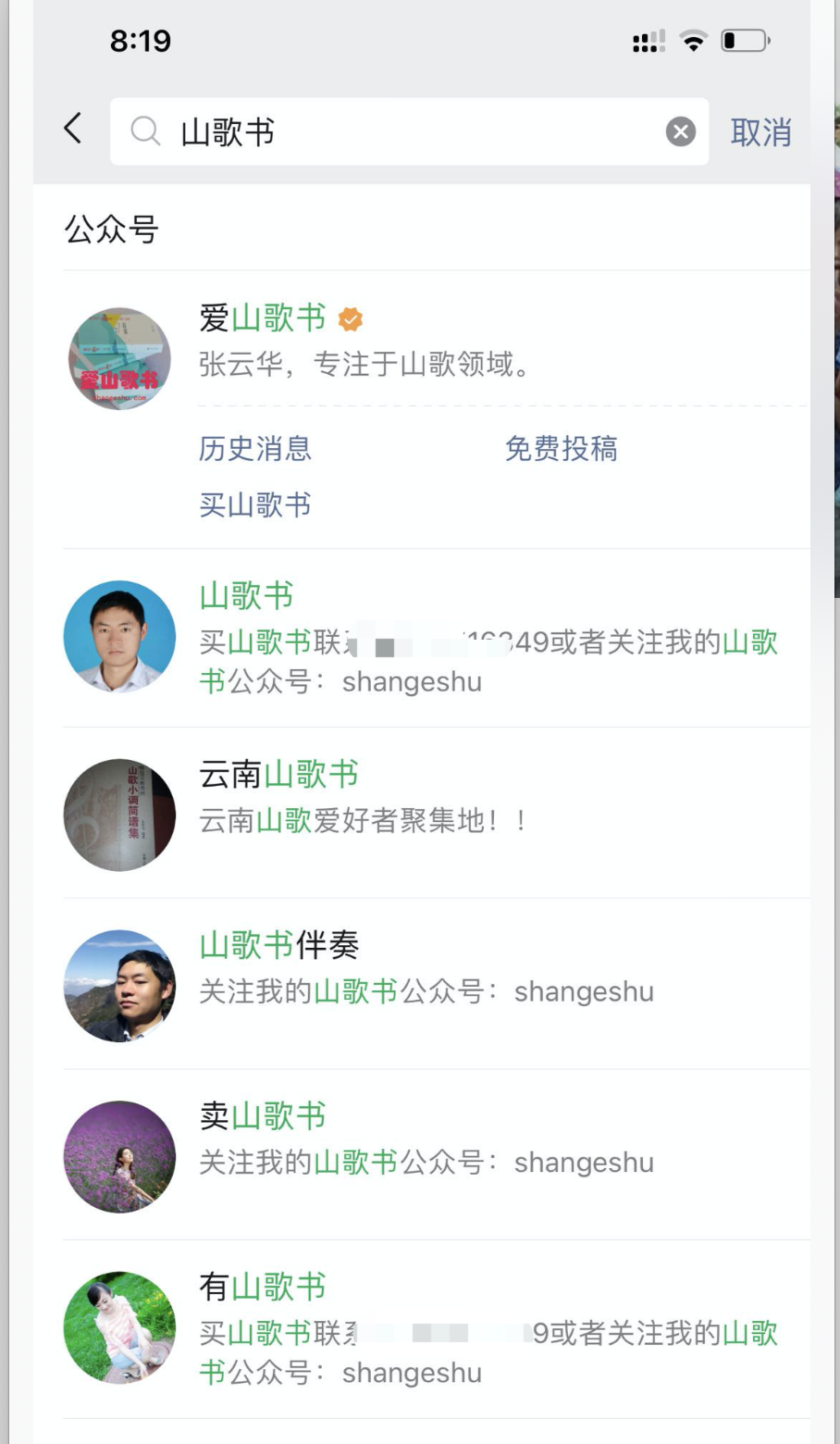
Task: Clear the search text
Action: pos(680,132)
